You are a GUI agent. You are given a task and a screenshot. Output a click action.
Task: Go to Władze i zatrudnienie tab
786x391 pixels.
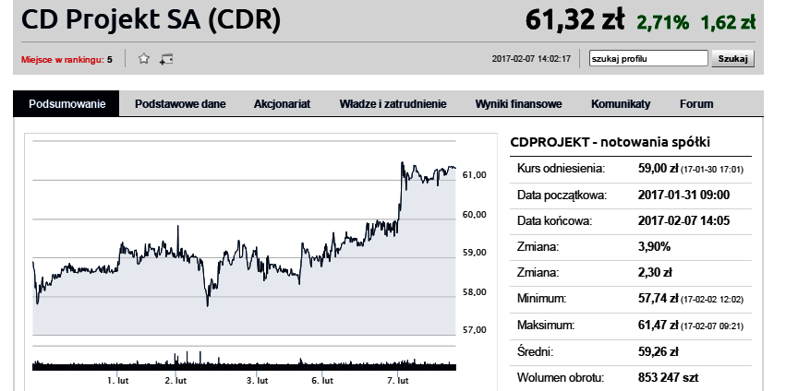pos(393,104)
